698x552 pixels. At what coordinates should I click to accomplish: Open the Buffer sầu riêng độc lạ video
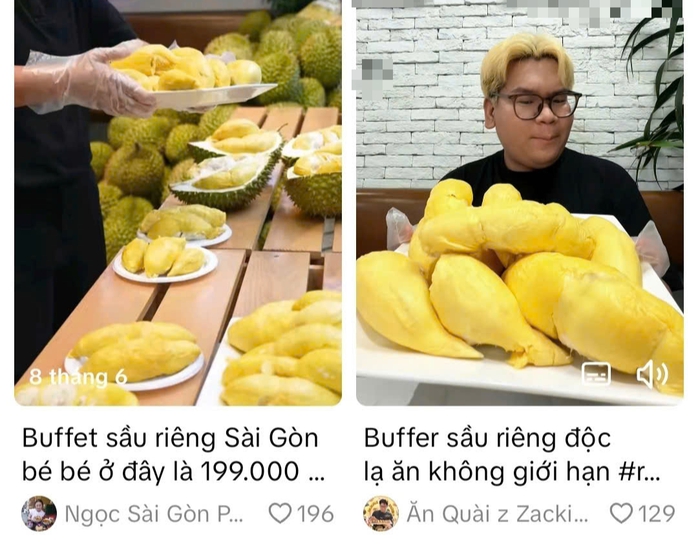coord(519,200)
